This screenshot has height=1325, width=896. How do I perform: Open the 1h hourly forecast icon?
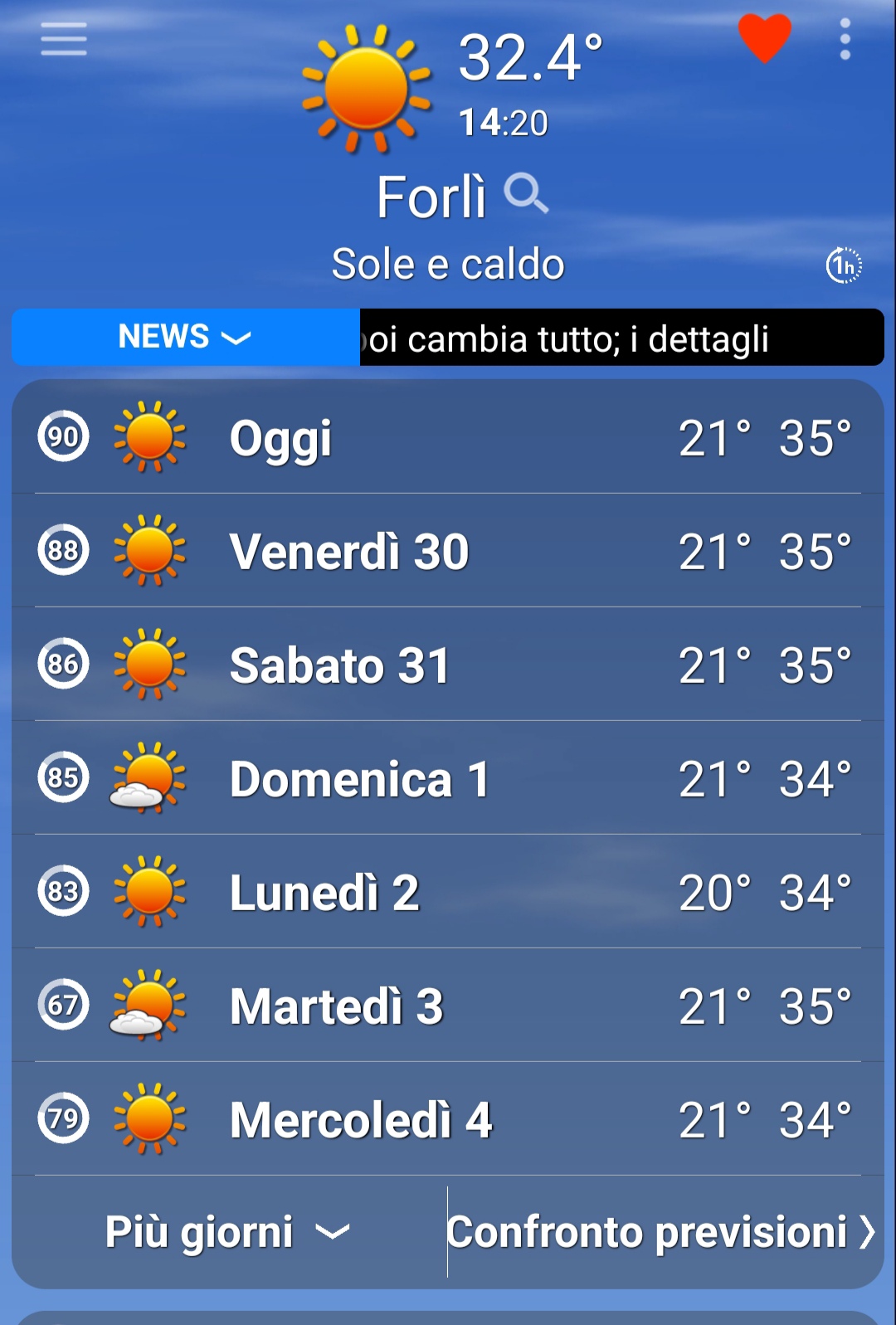click(x=844, y=265)
